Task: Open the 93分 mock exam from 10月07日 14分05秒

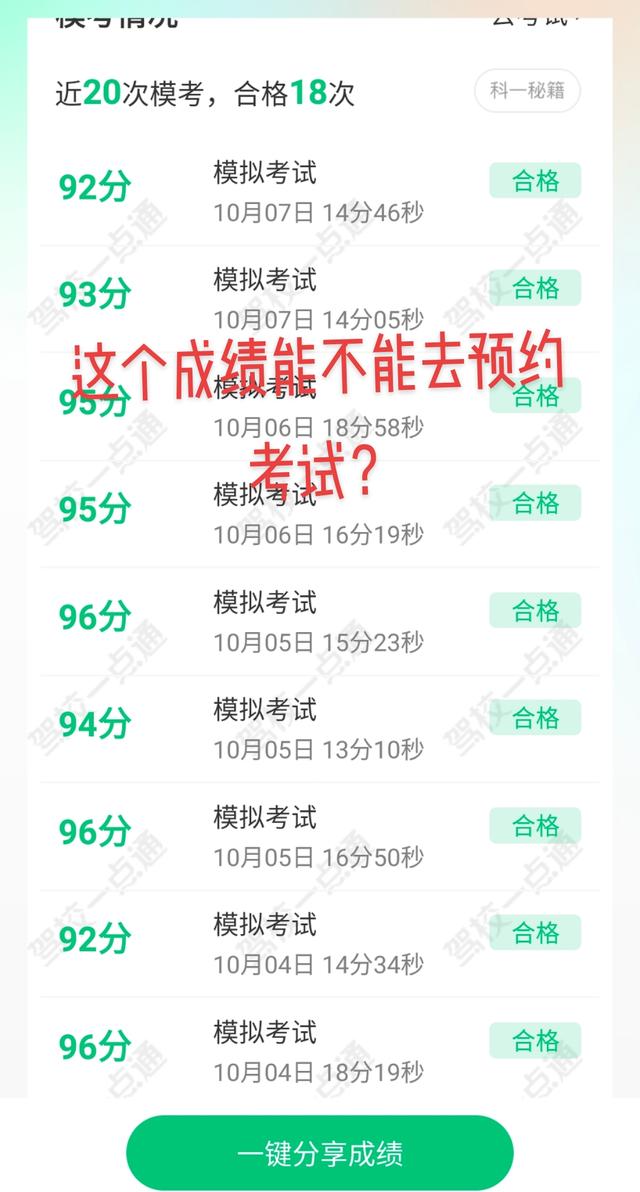Action: [x=319, y=300]
